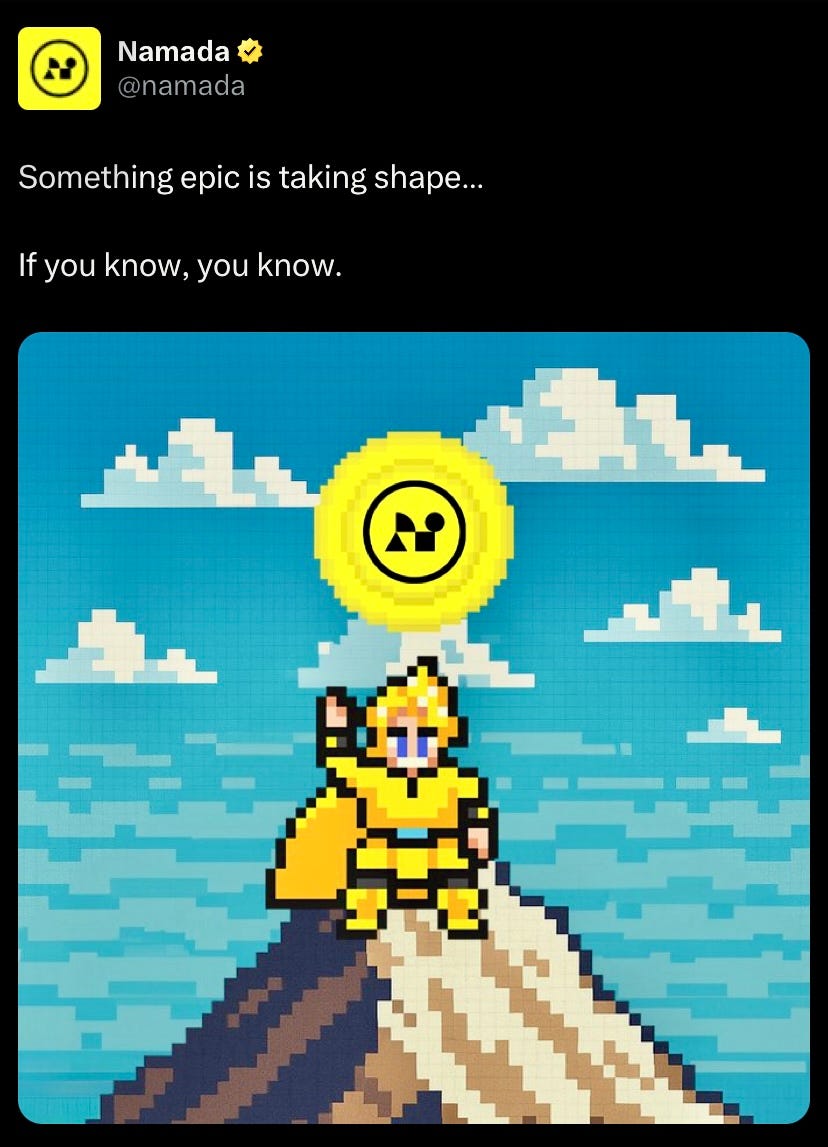Open the Namada account name
This screenshot has width=828, height=1147.
pyautogui.click(x=173, y=52)
